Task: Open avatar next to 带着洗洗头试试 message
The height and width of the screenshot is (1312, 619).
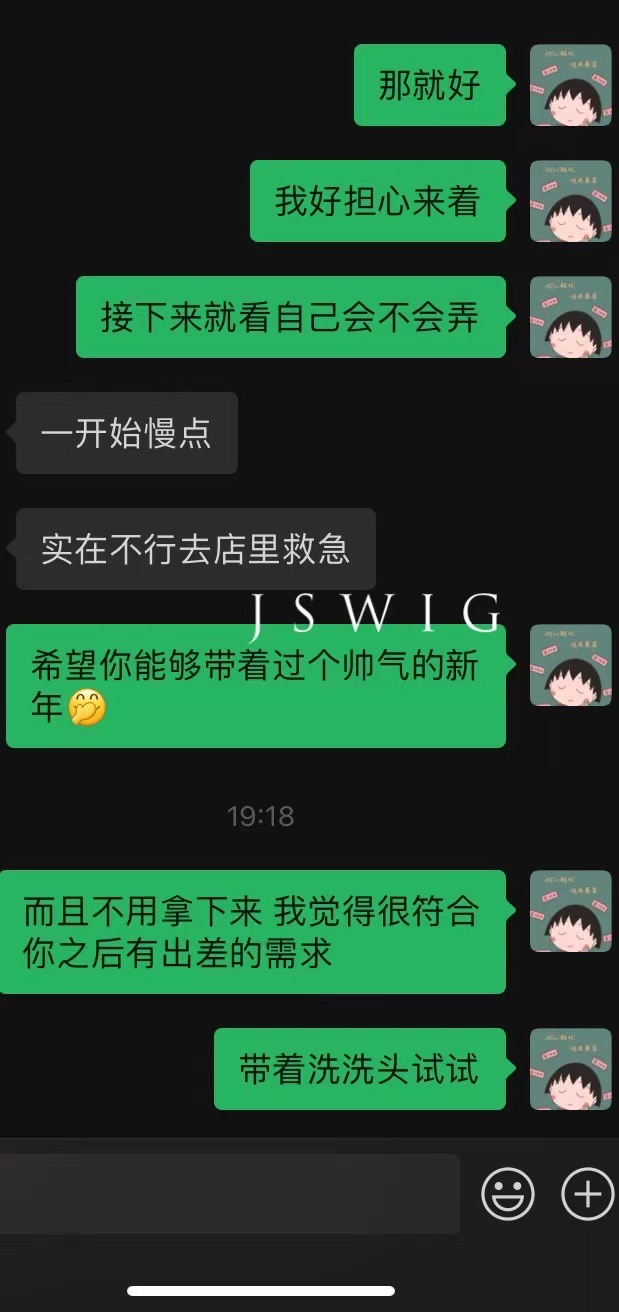Action: point(570,1069)
